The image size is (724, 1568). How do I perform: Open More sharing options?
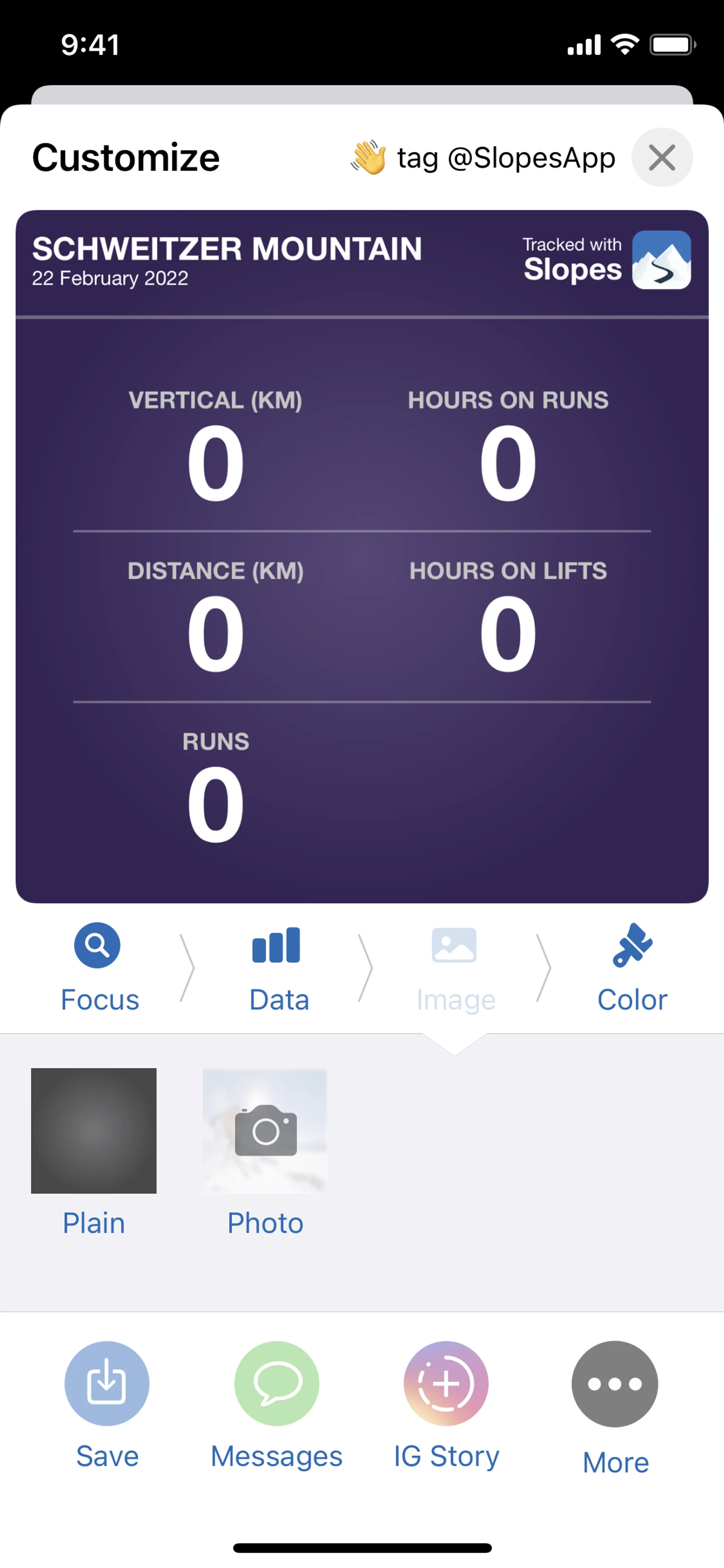[615, 1384]
